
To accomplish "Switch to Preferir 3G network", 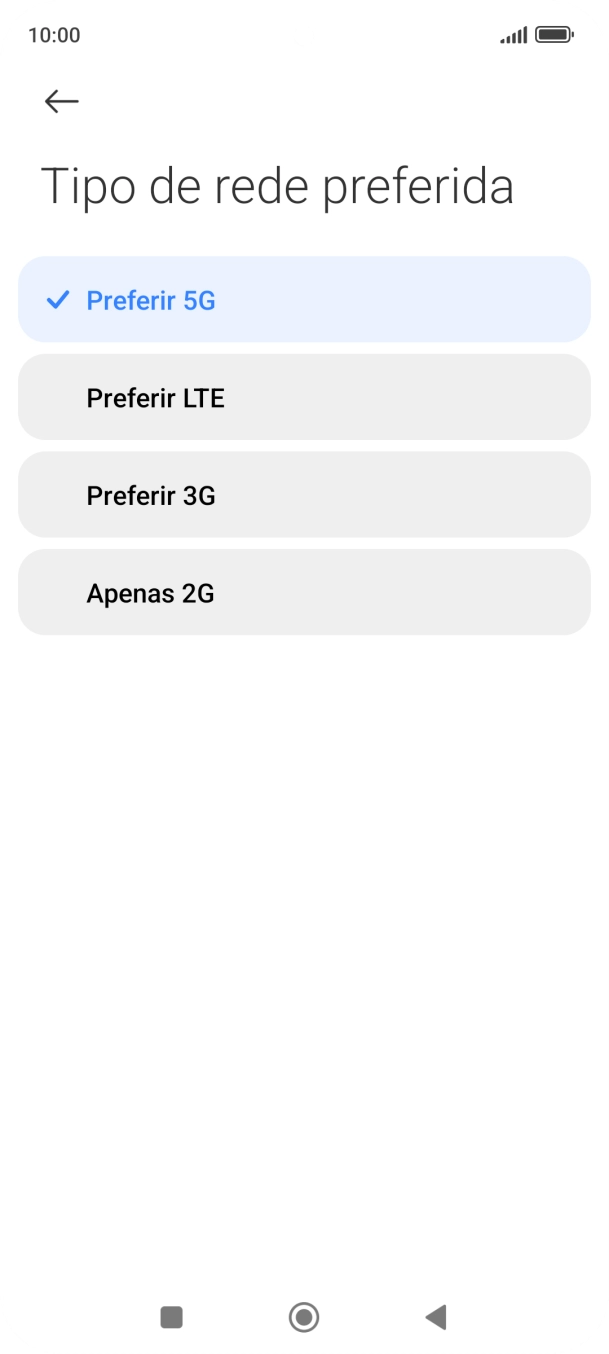I will point(304,495).
